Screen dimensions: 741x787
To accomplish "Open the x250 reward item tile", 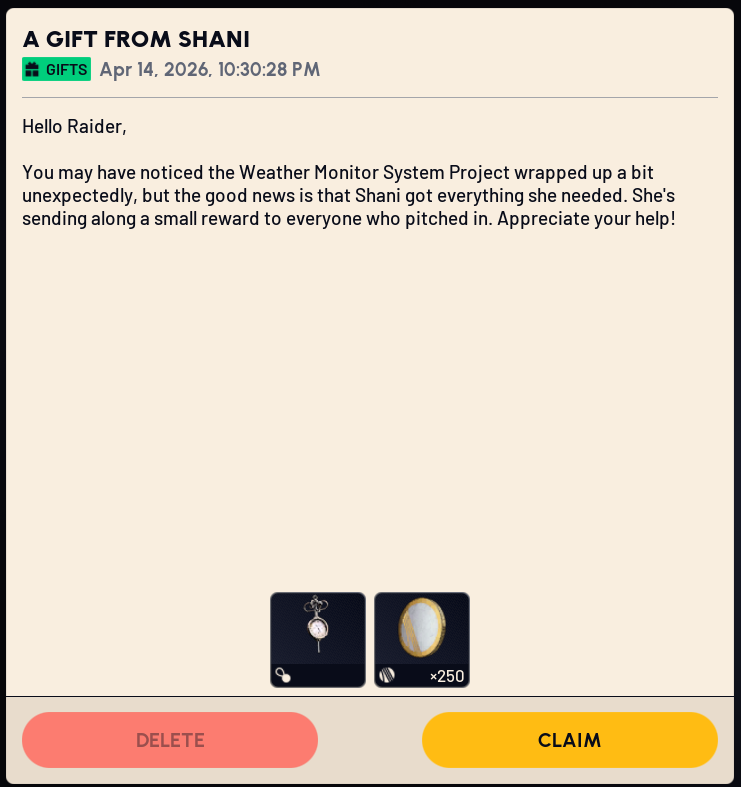I will (421, 639).
